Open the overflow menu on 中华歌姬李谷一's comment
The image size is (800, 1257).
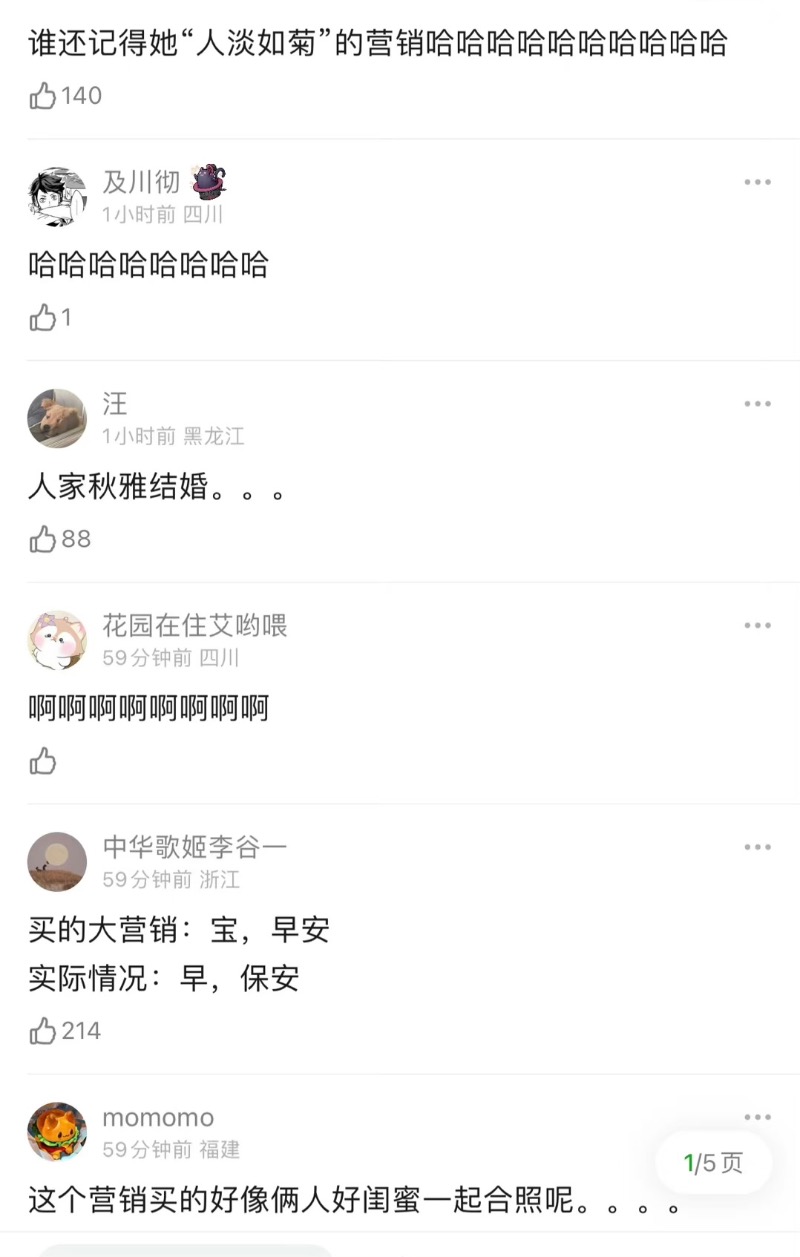757,847
